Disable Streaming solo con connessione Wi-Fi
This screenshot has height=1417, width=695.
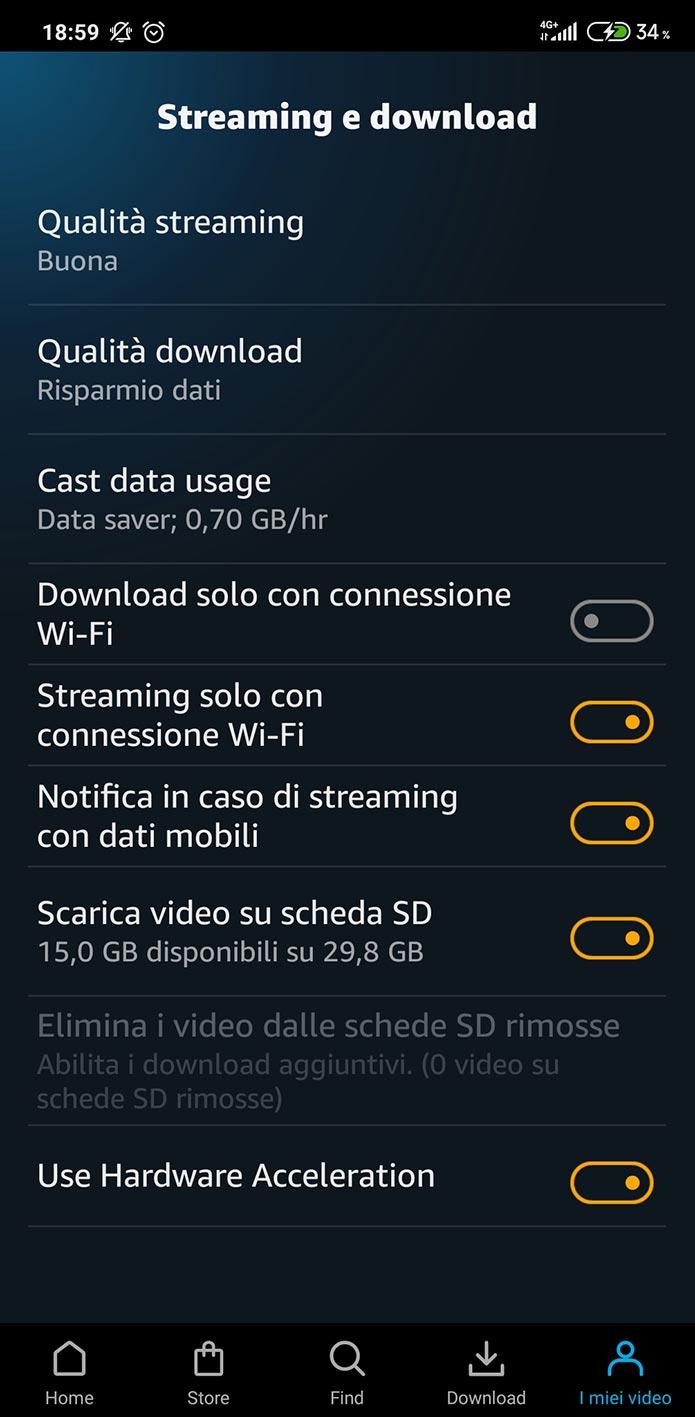pos(611,722)
